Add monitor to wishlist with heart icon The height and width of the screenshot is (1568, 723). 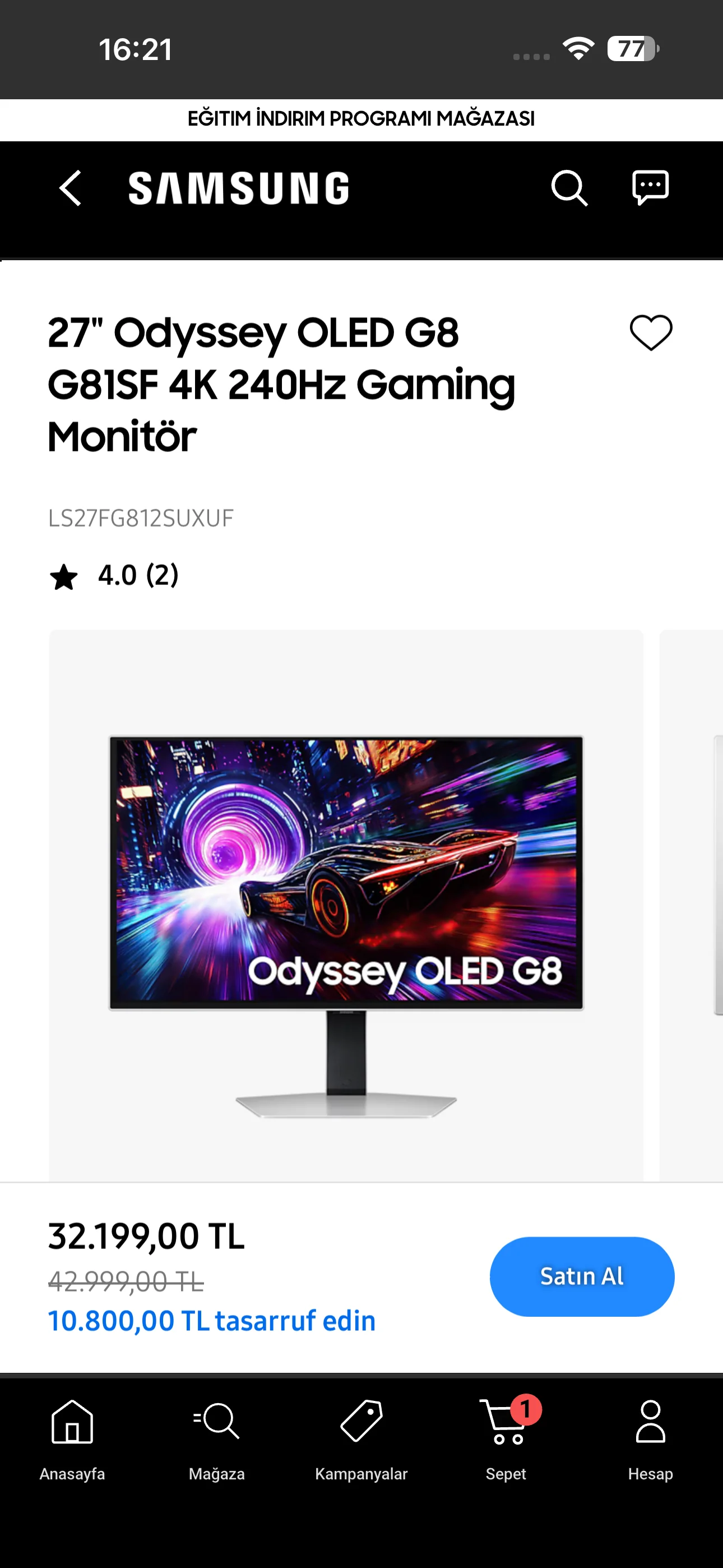tap(651, 333)
